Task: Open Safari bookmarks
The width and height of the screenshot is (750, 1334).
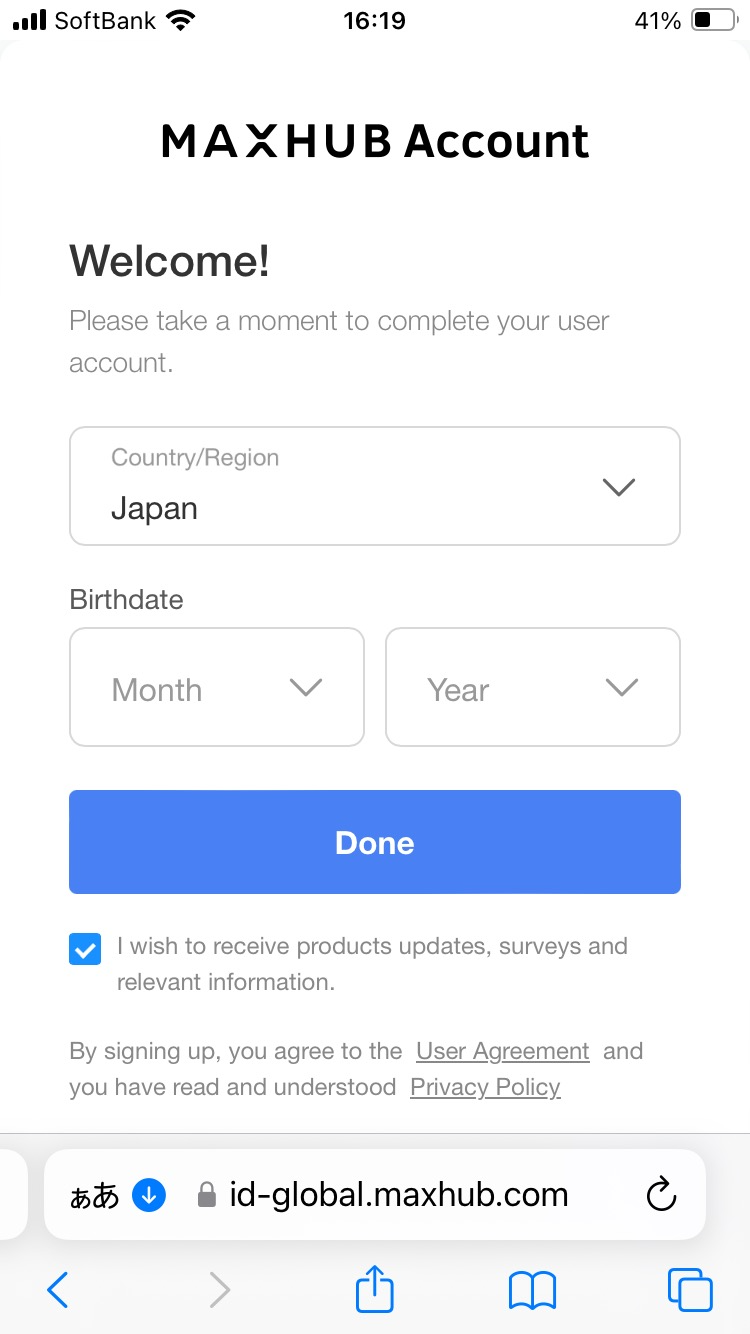Action: point(532,1290)
